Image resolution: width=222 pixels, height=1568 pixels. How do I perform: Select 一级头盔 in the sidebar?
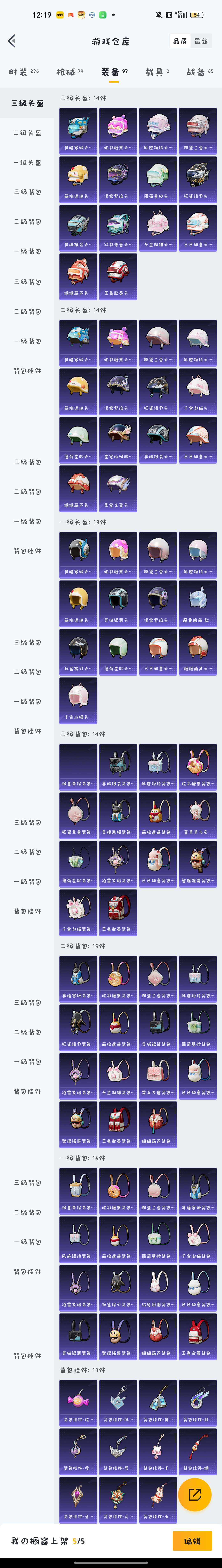coord(28,162)
